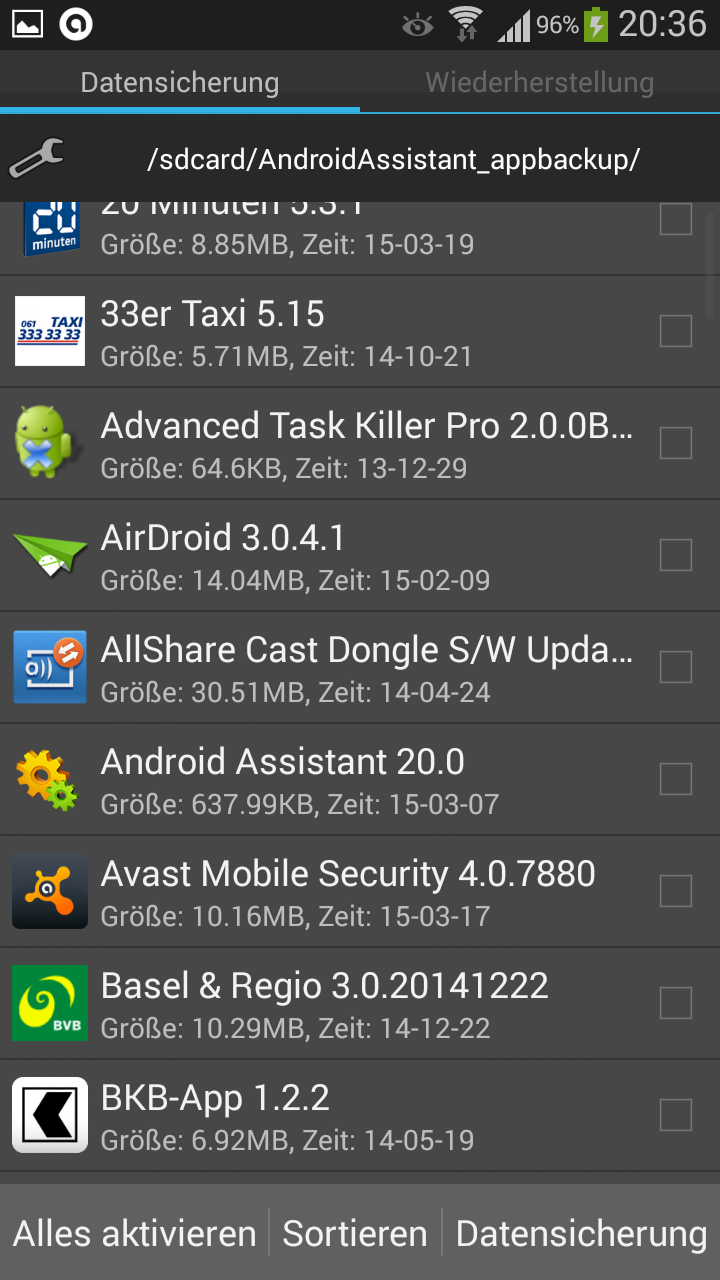Start backup with the bottom Datensicherung button
Image resolution: width=720 pixels, height=1280 pixels.
point(581,1233)
